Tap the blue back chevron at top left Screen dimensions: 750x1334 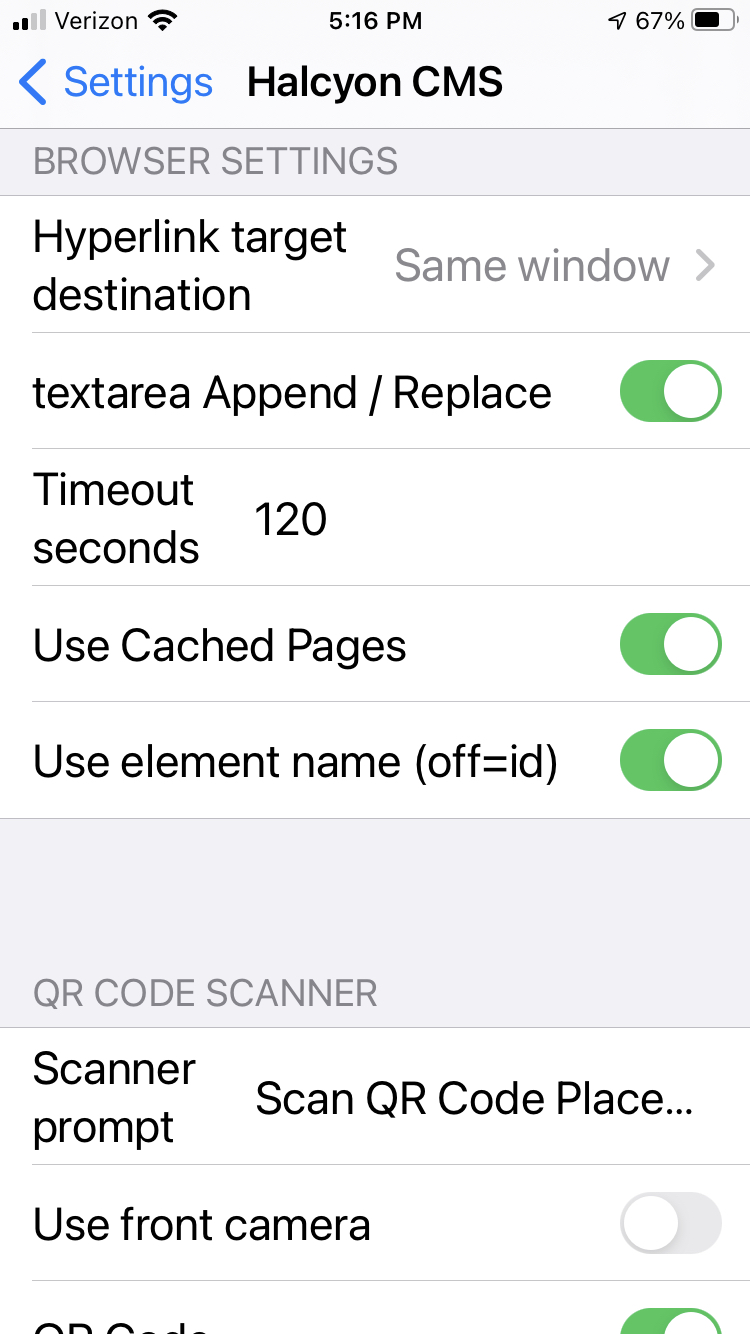click(32, 82)
